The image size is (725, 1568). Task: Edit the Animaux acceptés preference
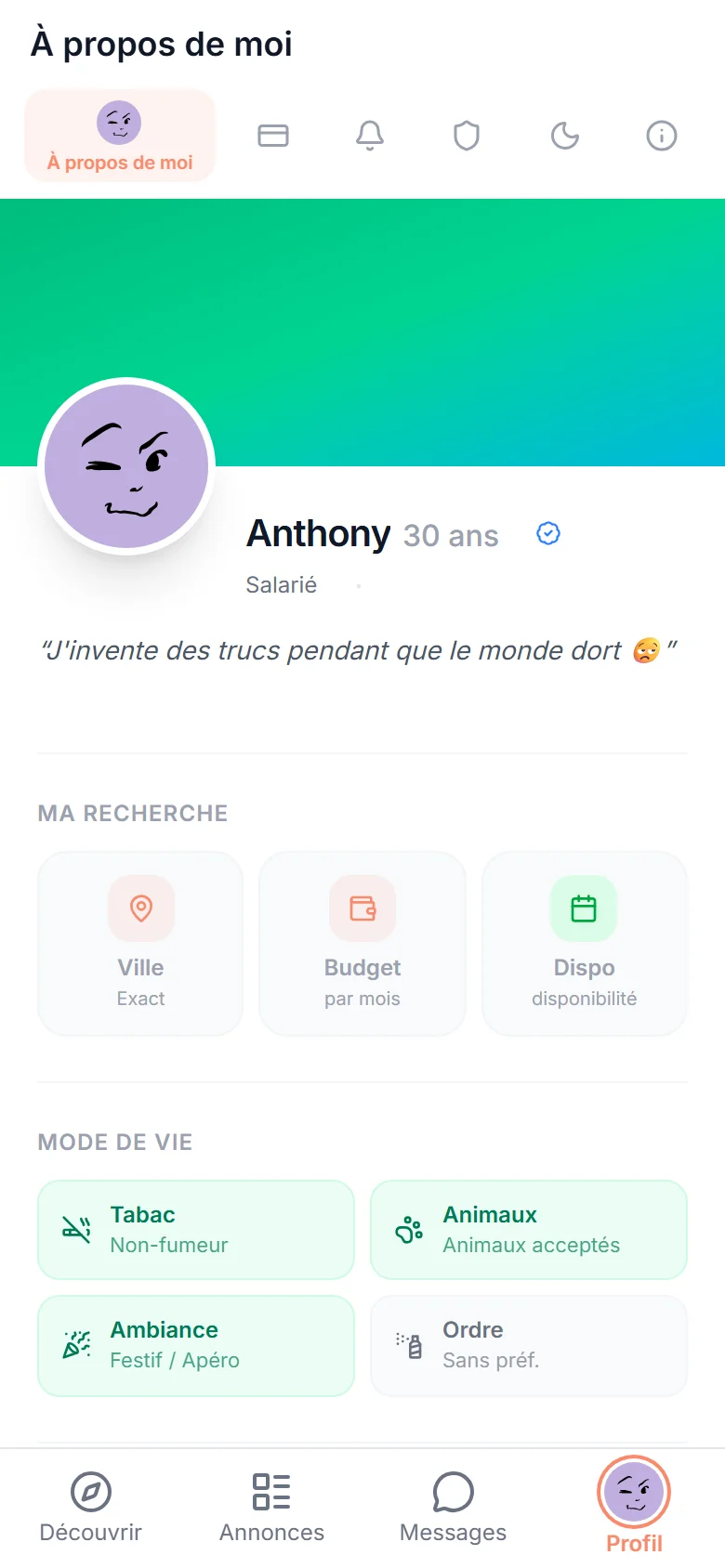point(528,1229)
